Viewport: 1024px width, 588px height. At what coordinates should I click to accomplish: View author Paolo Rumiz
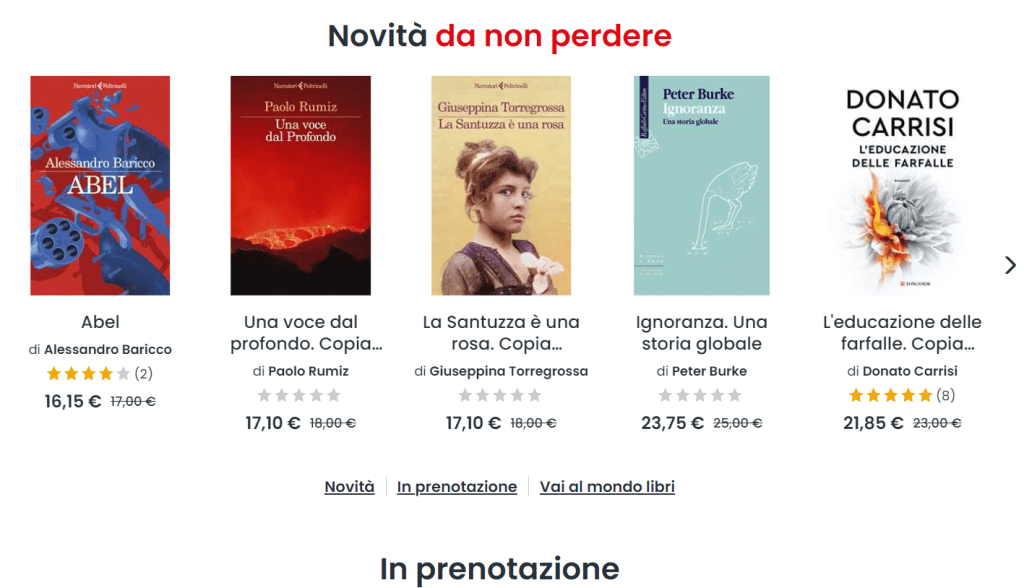click(308, 371)
